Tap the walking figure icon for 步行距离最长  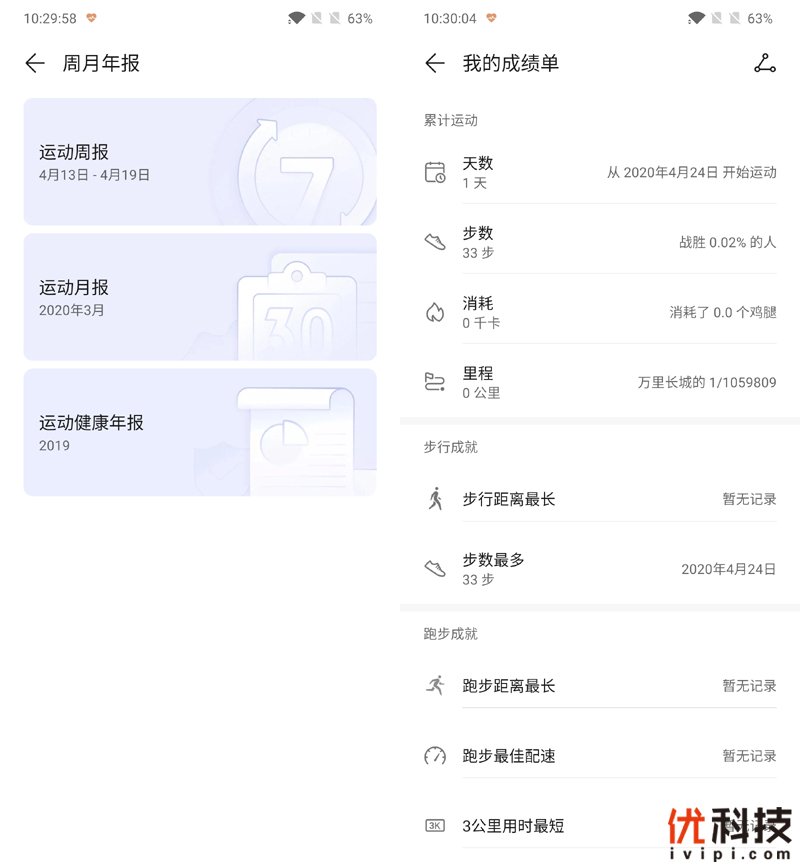tap(434, 499)
